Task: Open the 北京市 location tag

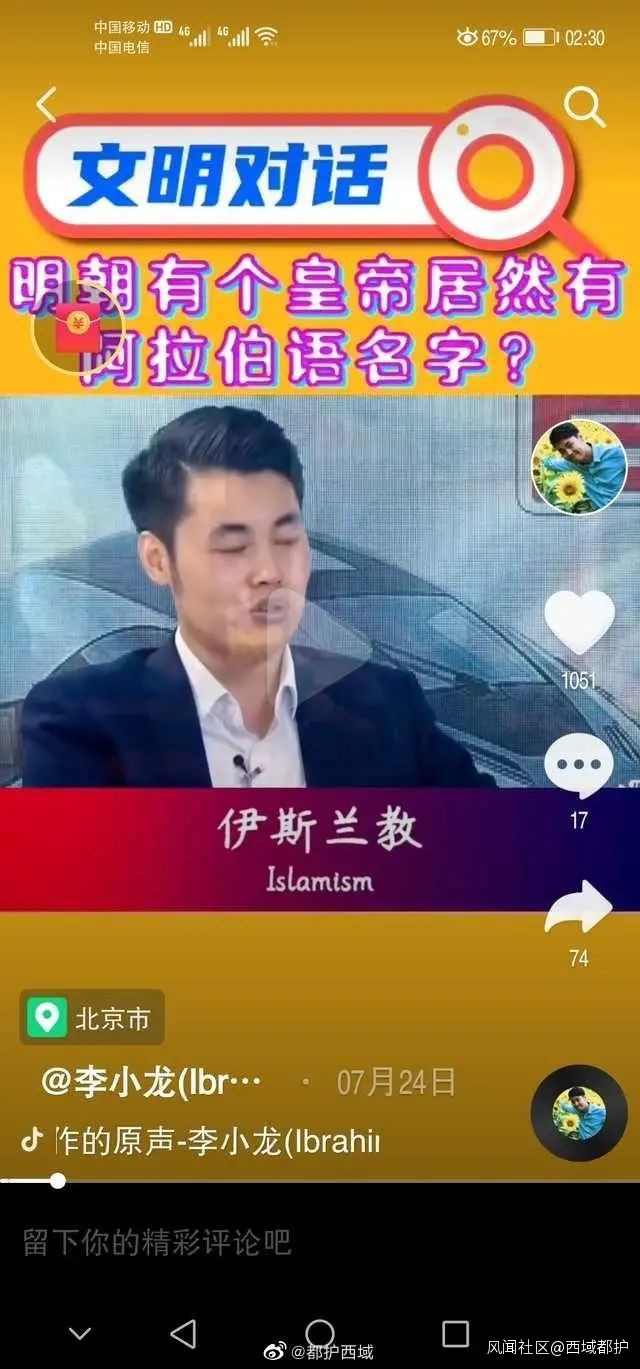Action: pos(92,1018)
